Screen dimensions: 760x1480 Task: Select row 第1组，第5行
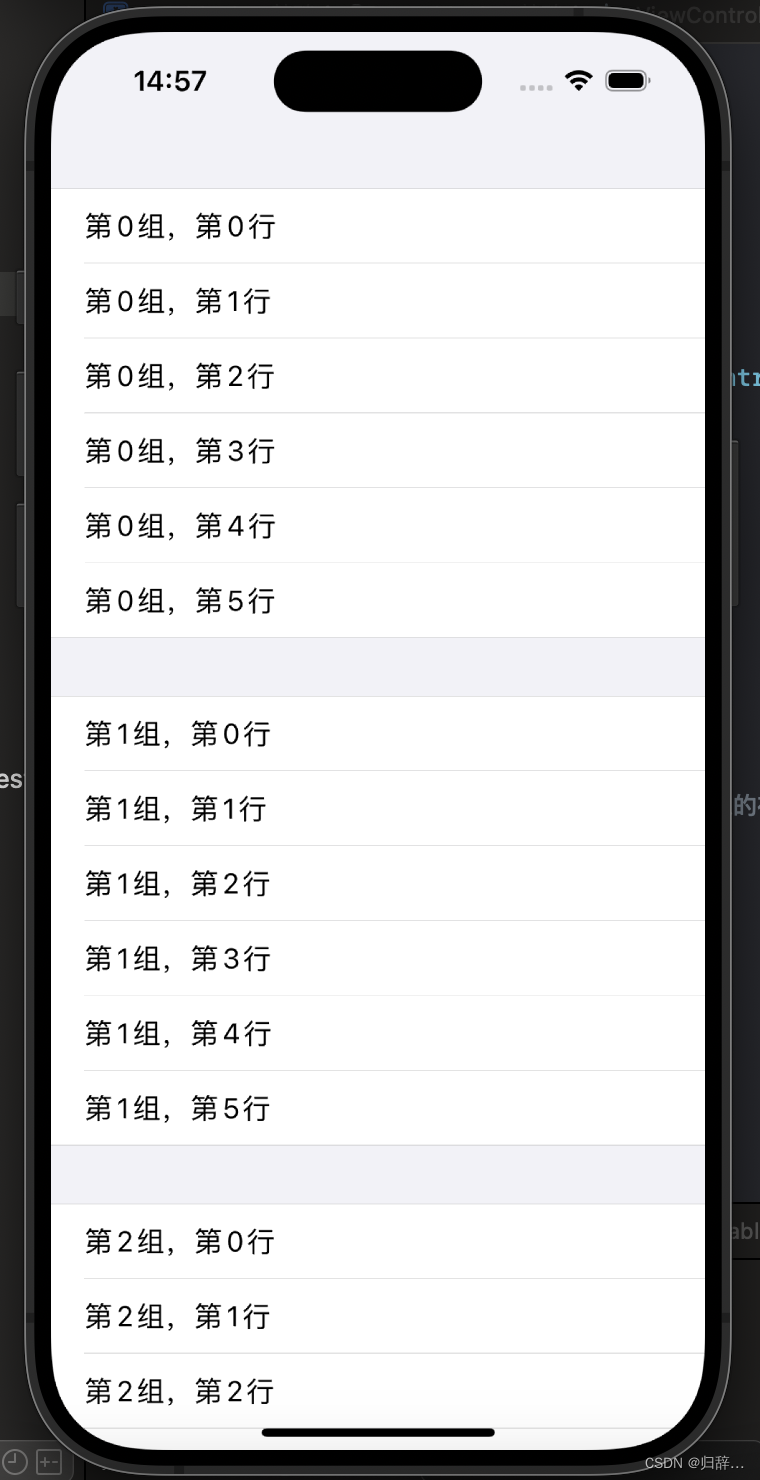180,1108
